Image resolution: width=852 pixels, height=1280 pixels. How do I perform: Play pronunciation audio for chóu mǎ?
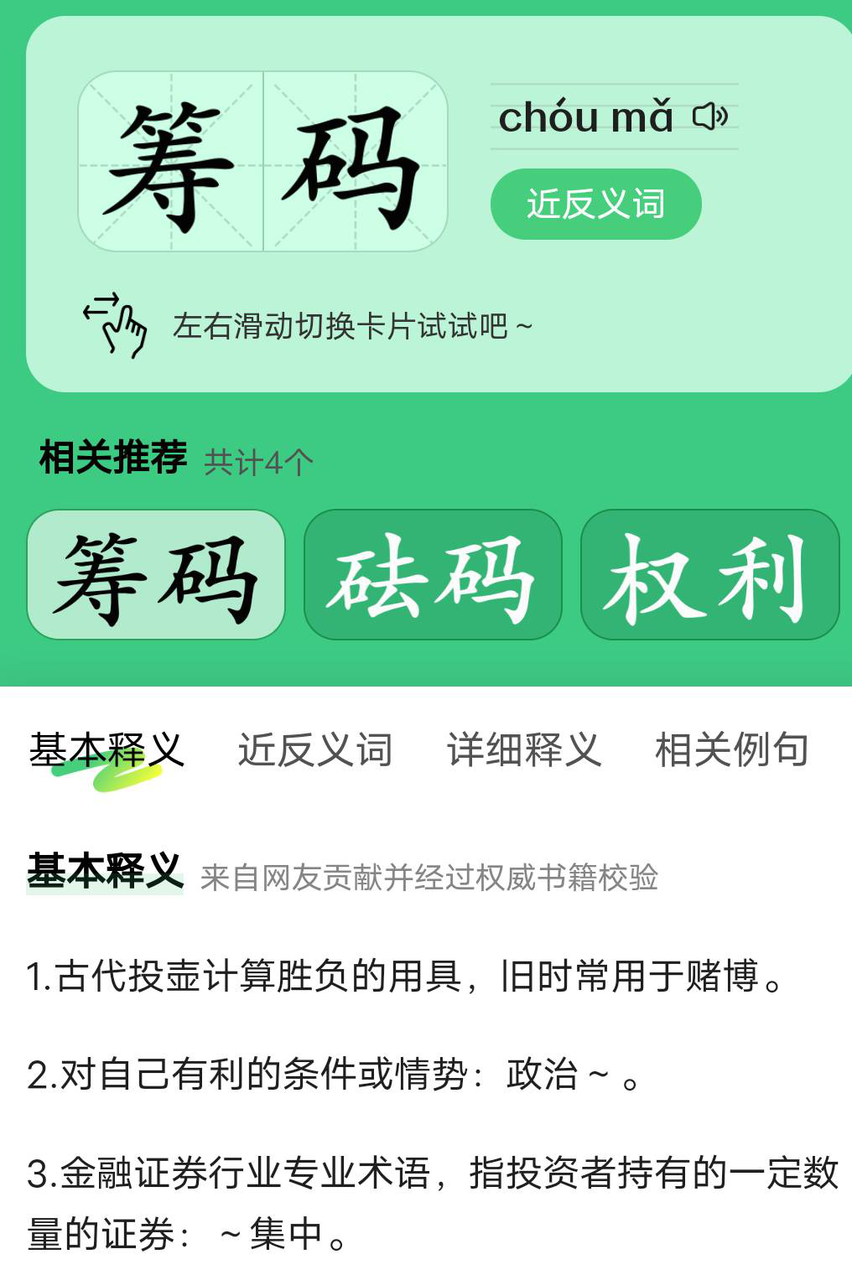coord(711,117)
